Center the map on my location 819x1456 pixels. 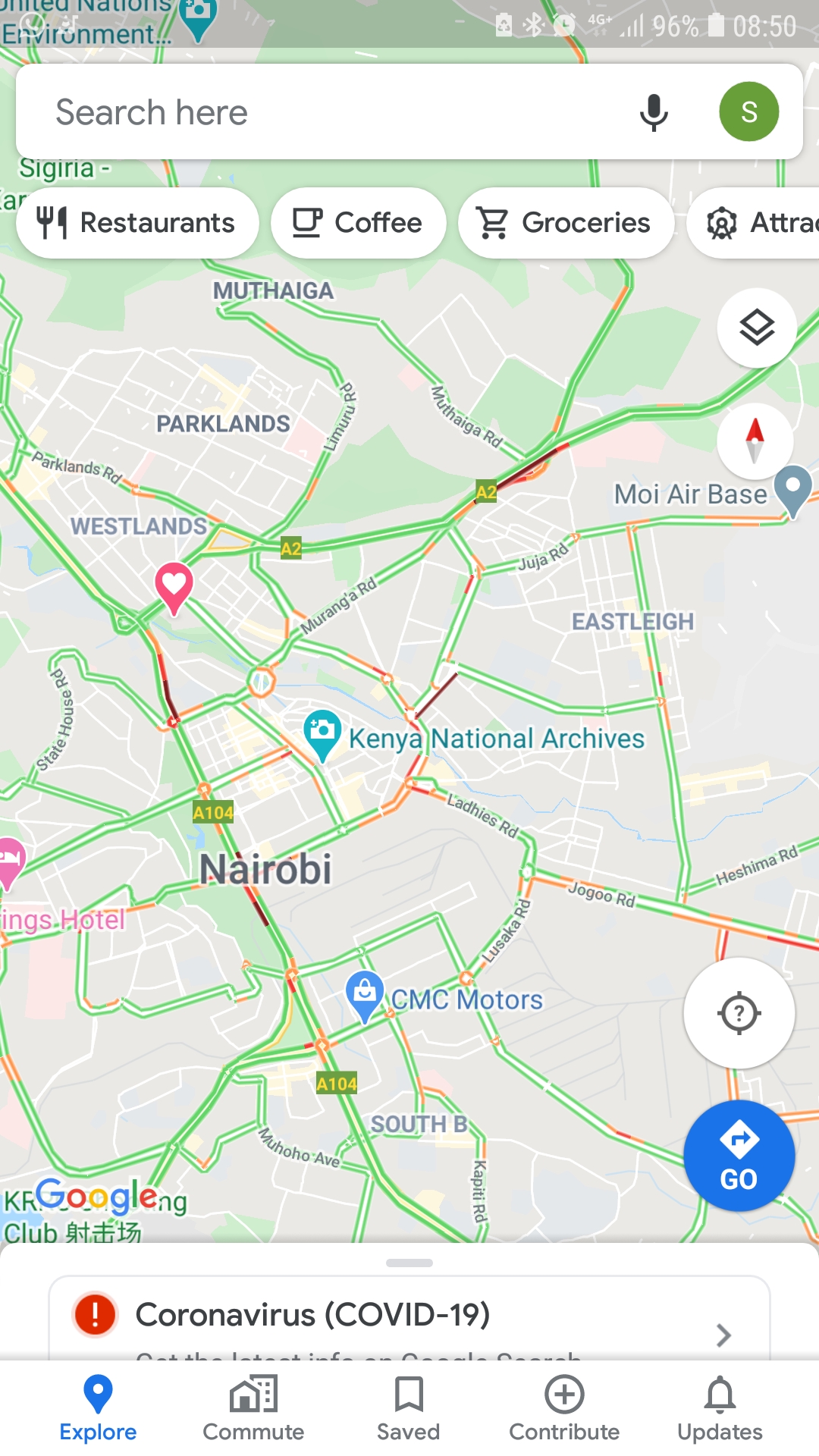(739, 1012)
